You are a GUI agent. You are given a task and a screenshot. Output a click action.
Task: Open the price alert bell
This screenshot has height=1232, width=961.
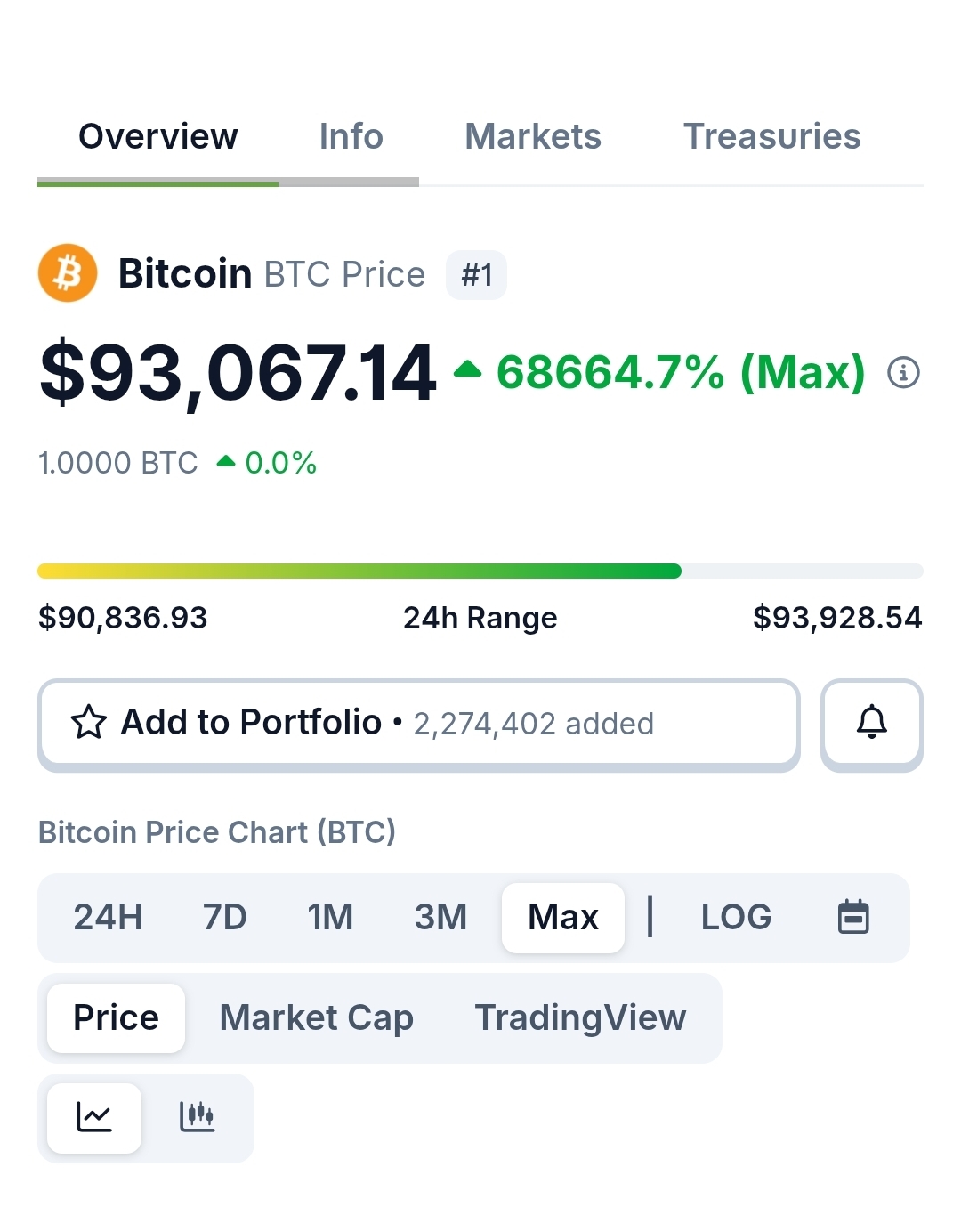pyautogui.click(x=871, y=723)
